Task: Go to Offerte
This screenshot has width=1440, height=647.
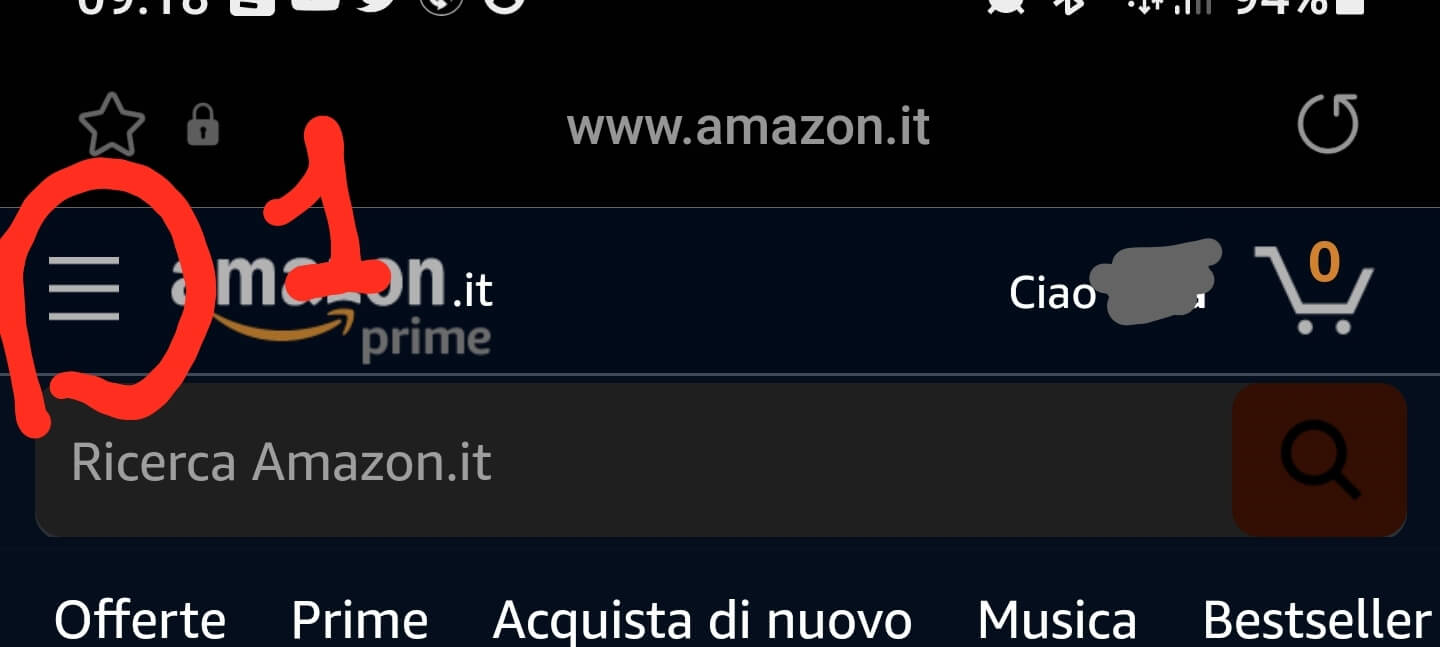Action: [140, 620]
